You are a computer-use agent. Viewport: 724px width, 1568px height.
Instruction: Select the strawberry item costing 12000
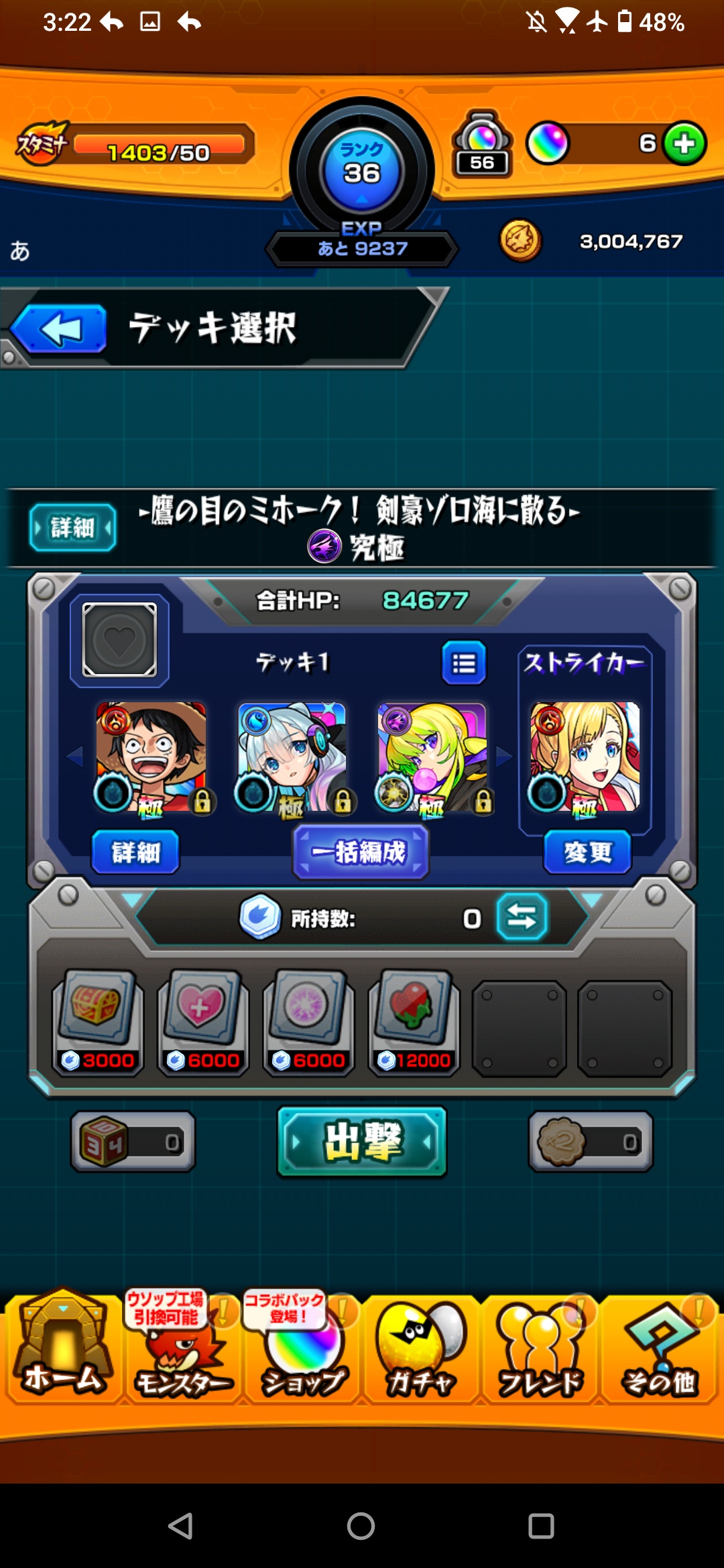[x=414, y=1023]
